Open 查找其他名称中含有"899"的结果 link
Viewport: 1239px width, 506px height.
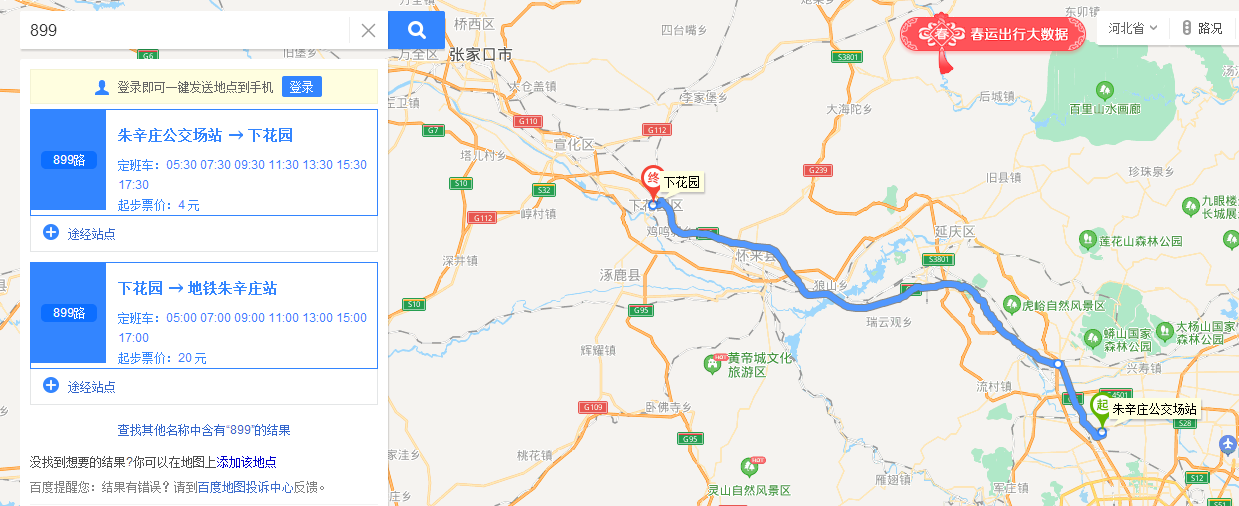tap(204, 430)
